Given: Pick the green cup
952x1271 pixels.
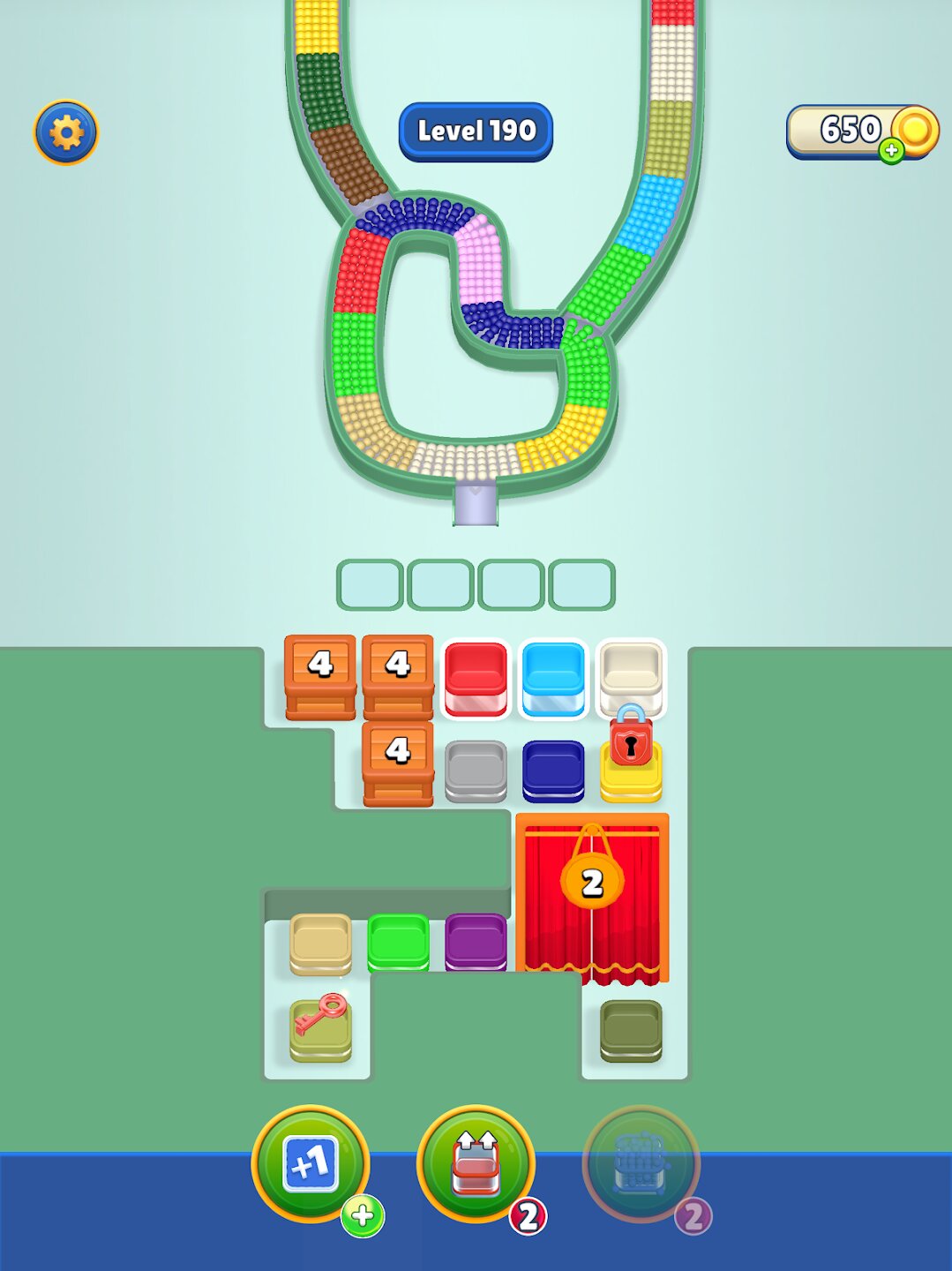Looking at the screenshot, I should point(398,942).
